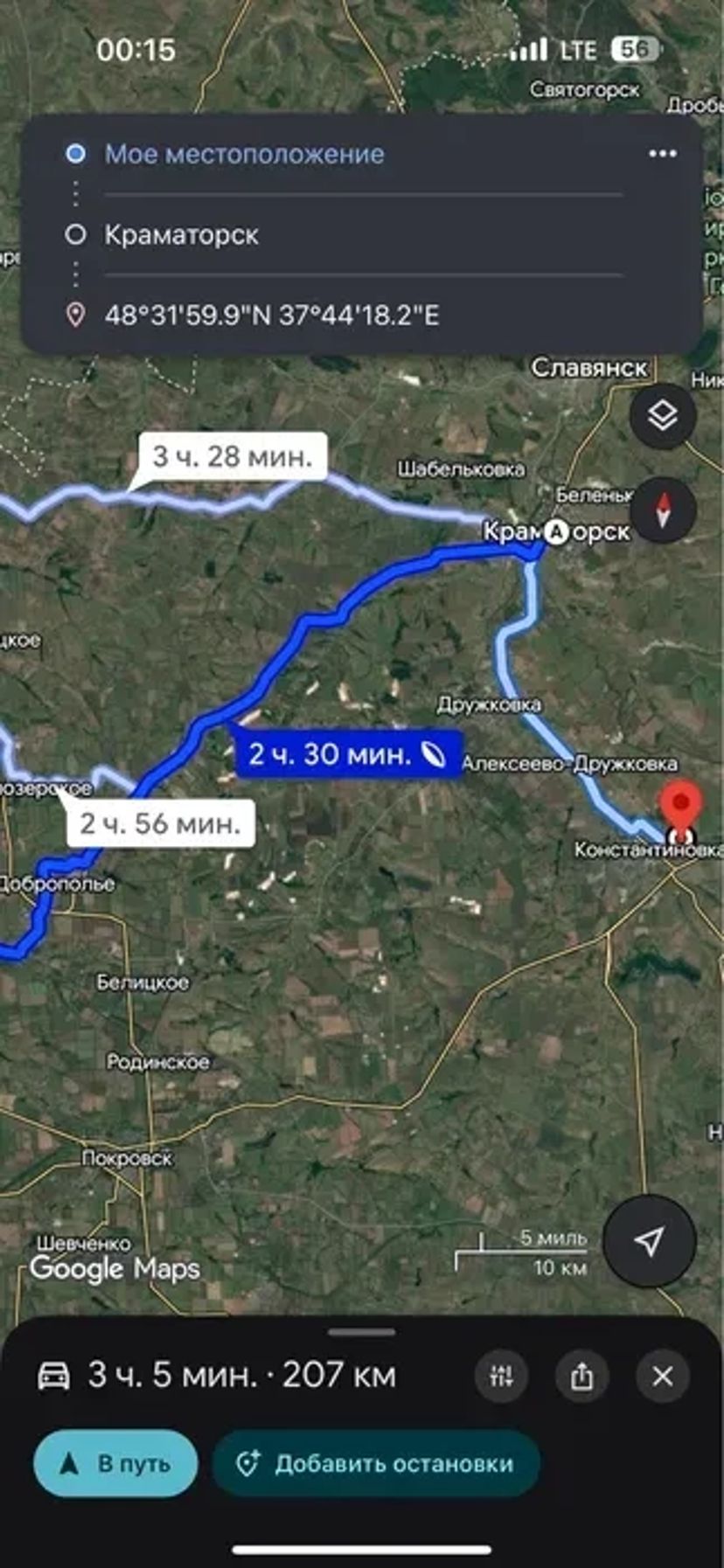Start navigation with 'В путь'
Image resolution: width=724 pixels, height=1568 pixels.
click(x=115, y=1464)
